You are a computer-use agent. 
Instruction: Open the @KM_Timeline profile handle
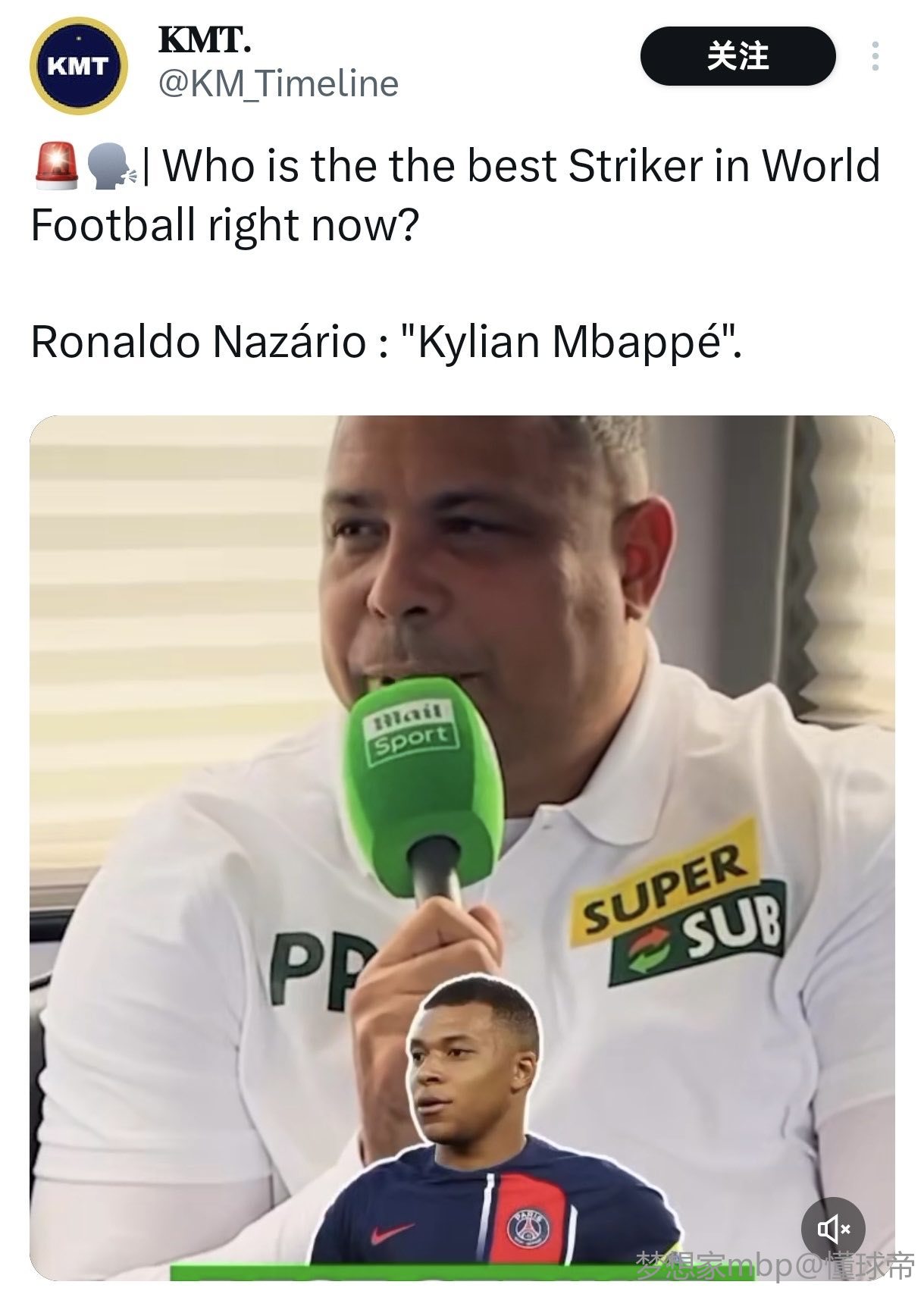click(x=278, y=84)
